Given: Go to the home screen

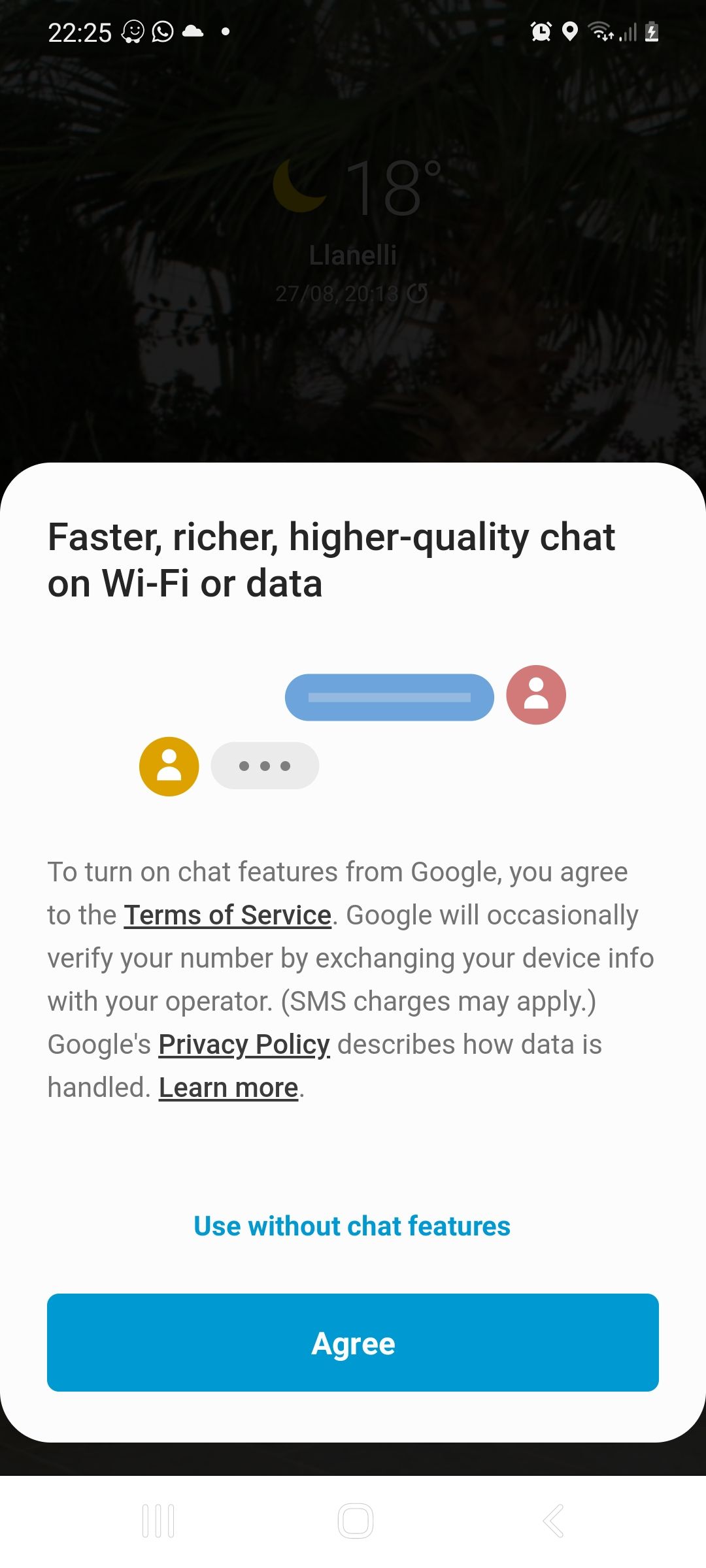Looking at the screenshot, I should [x=355, y=1521].
